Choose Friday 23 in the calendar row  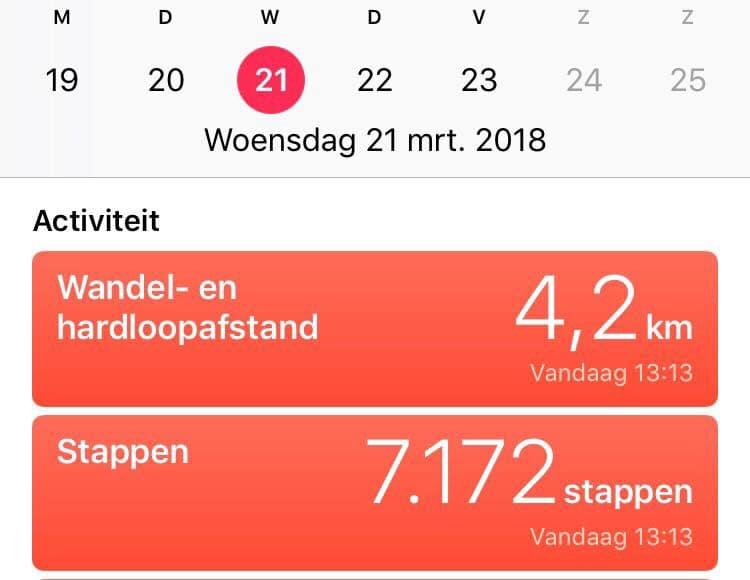(x=479, y=80)
